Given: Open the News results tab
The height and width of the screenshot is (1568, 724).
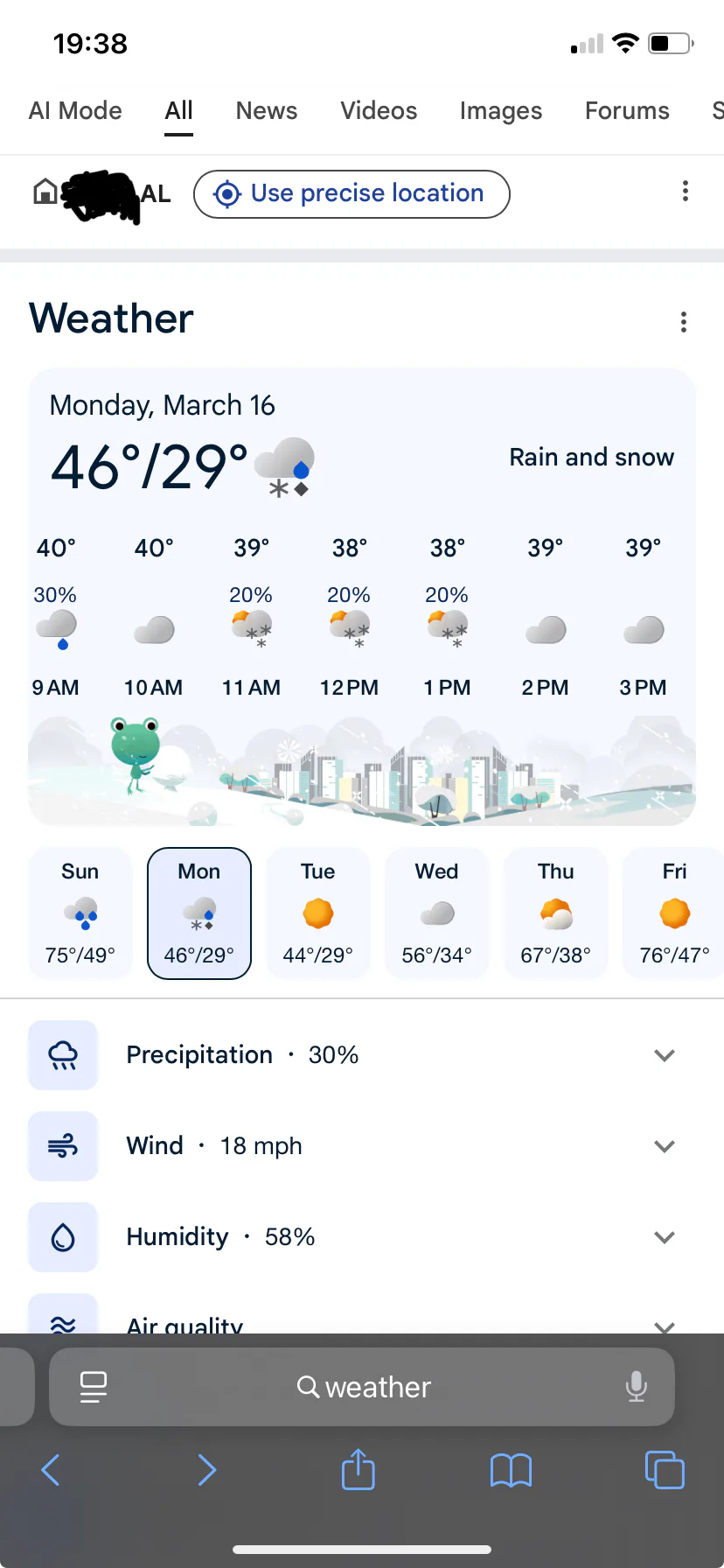Looking at the screenshot, I should point(267,111).
